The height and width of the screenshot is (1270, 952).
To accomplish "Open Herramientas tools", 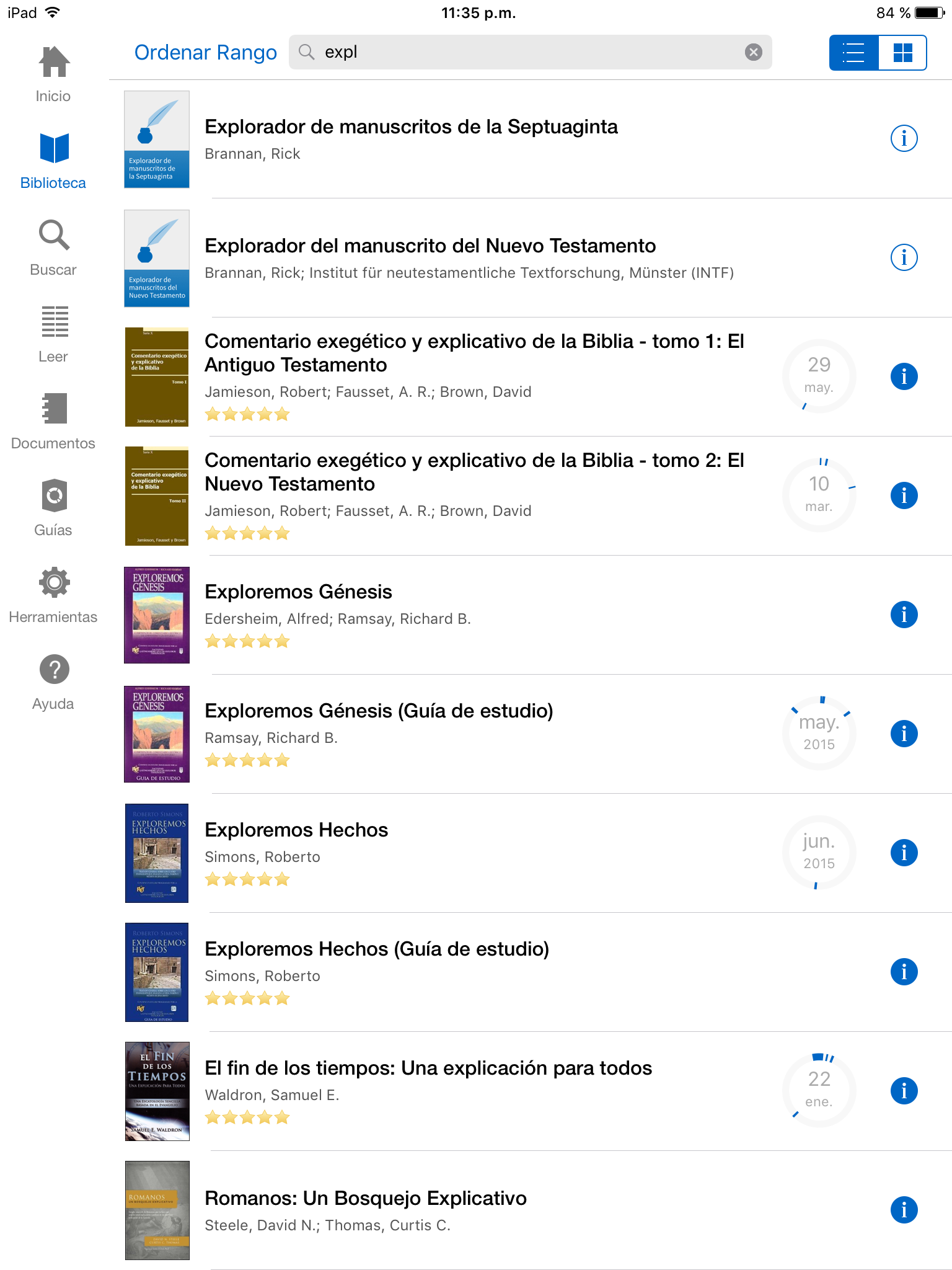I will 53,595.
